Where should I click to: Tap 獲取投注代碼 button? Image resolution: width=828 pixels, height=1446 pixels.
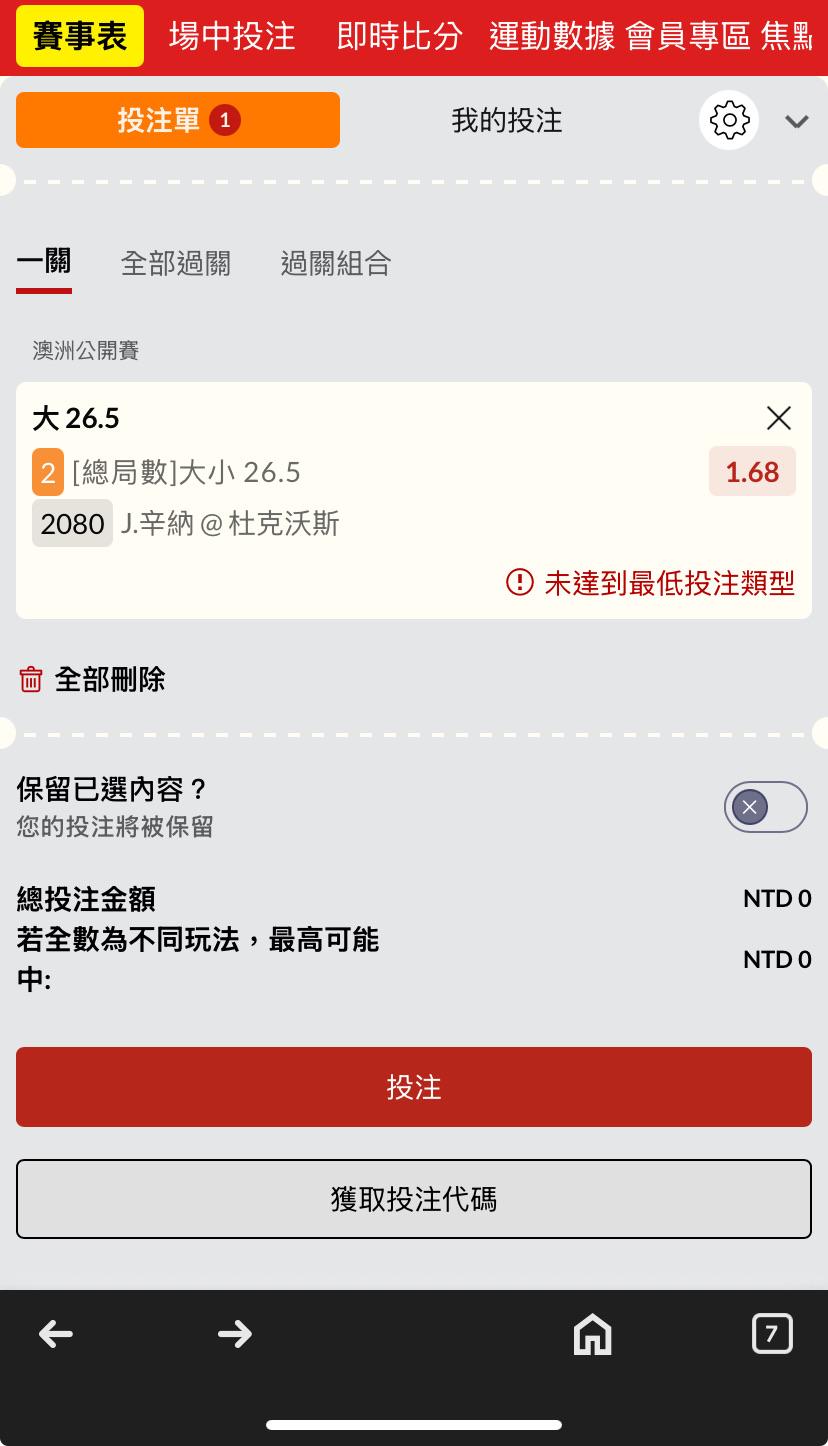[414, 1199]
